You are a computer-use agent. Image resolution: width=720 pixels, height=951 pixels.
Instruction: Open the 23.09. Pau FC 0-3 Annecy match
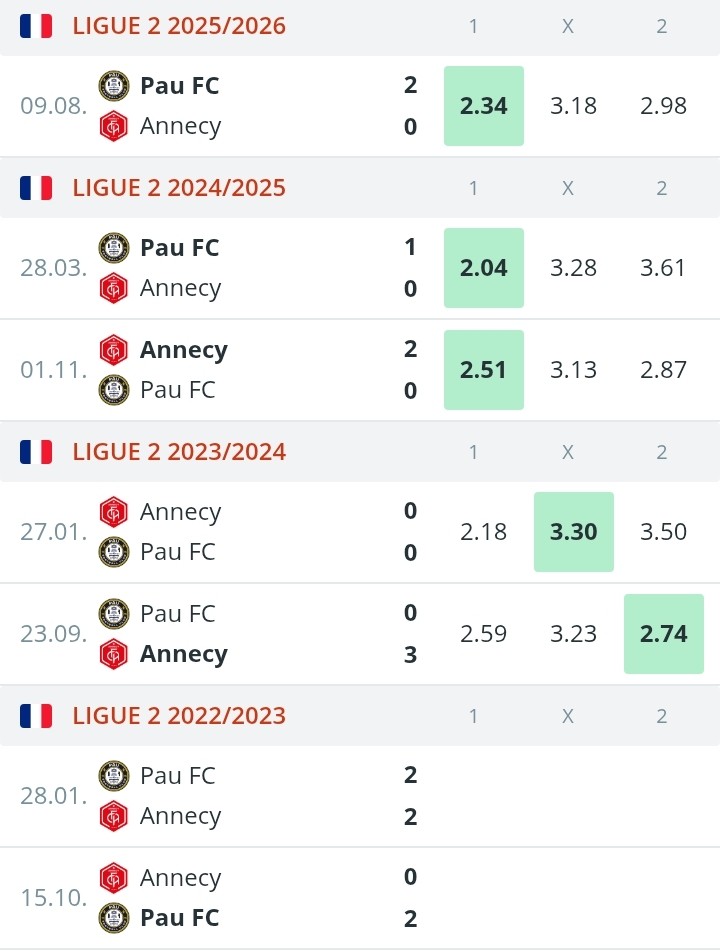(x=220, y=634)
